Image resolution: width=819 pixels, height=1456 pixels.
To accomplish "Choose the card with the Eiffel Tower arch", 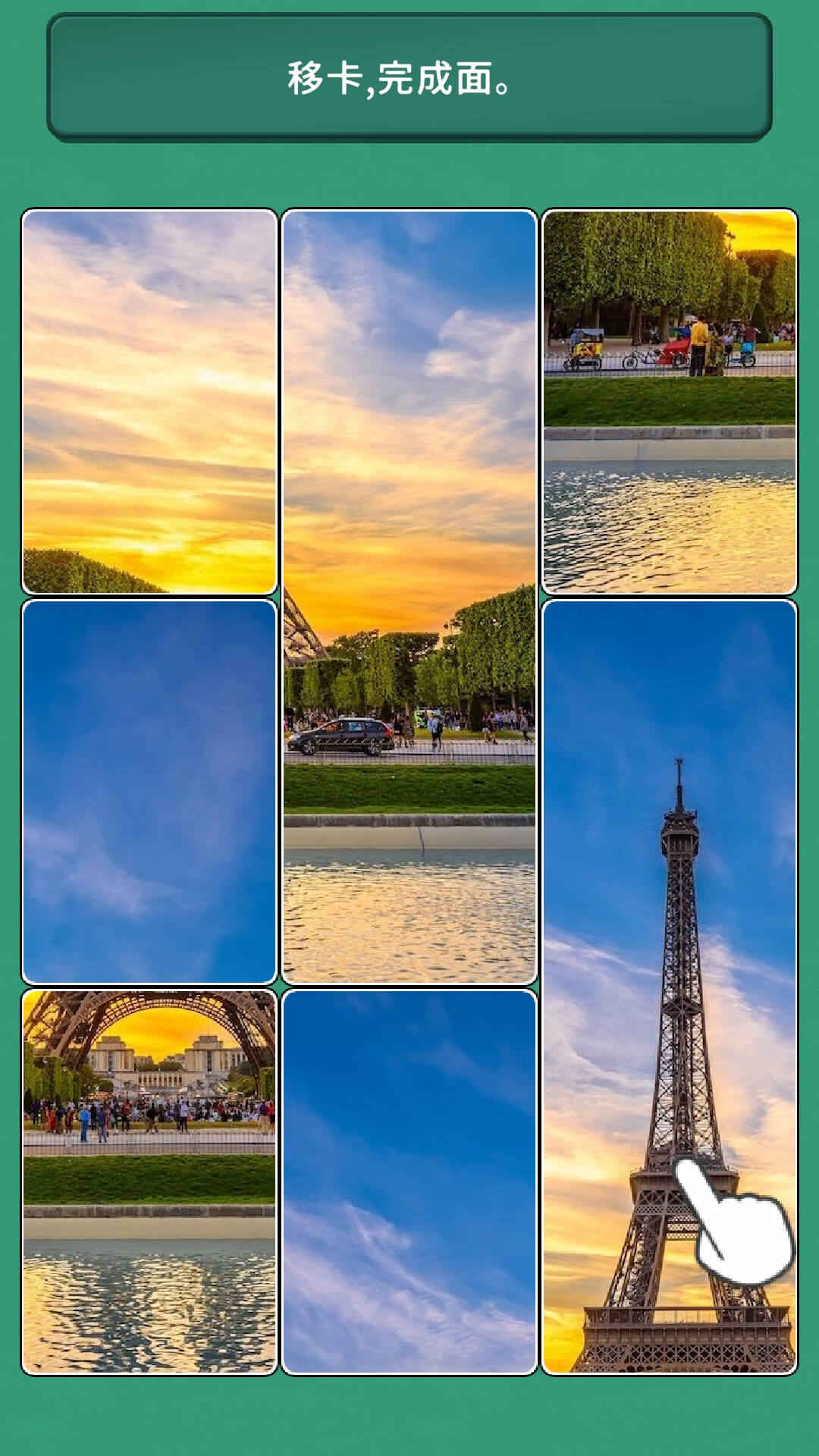I will point(149,1181).
